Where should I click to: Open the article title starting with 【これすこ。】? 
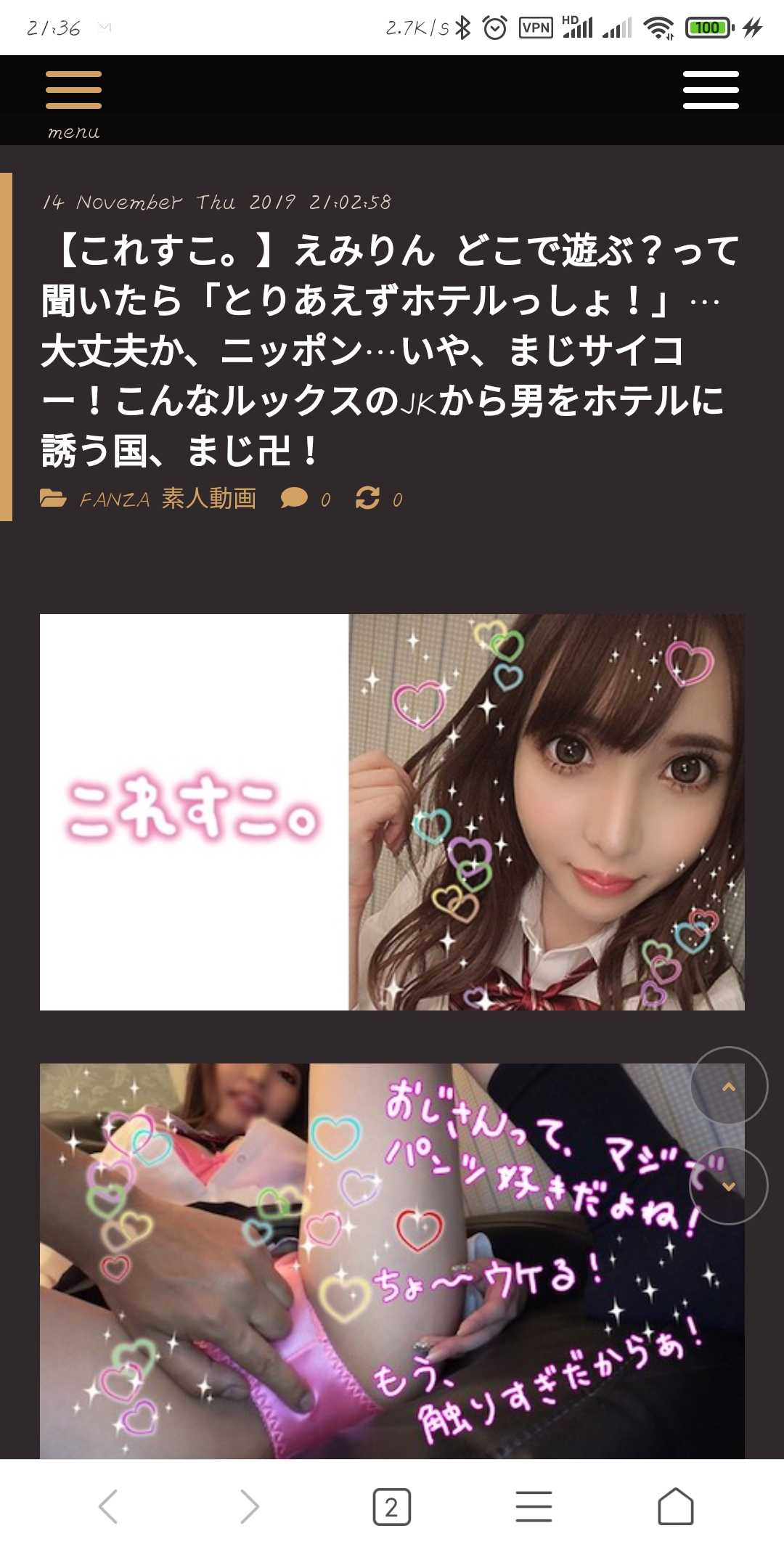tap(391, 351)
